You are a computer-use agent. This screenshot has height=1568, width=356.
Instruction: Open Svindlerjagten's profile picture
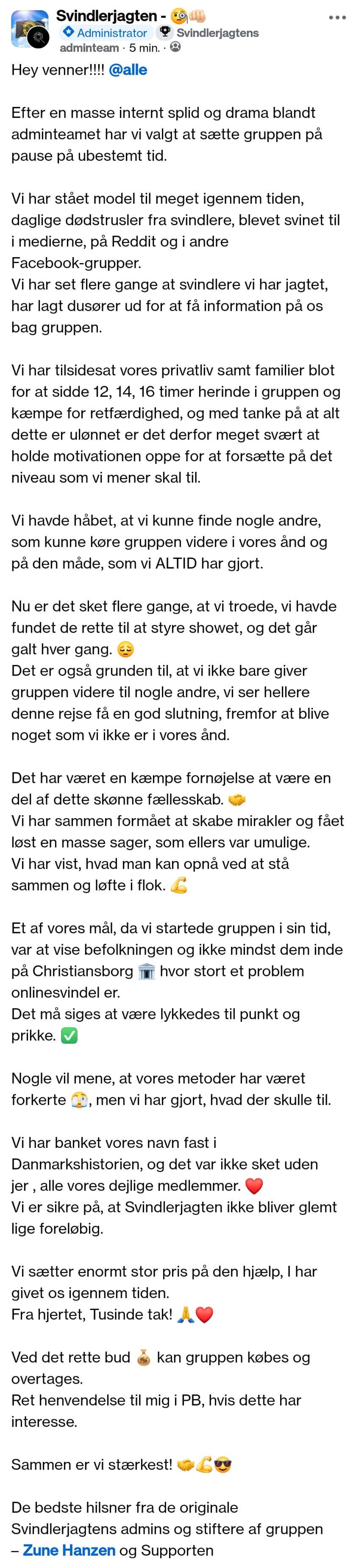(x=30, y=29)
